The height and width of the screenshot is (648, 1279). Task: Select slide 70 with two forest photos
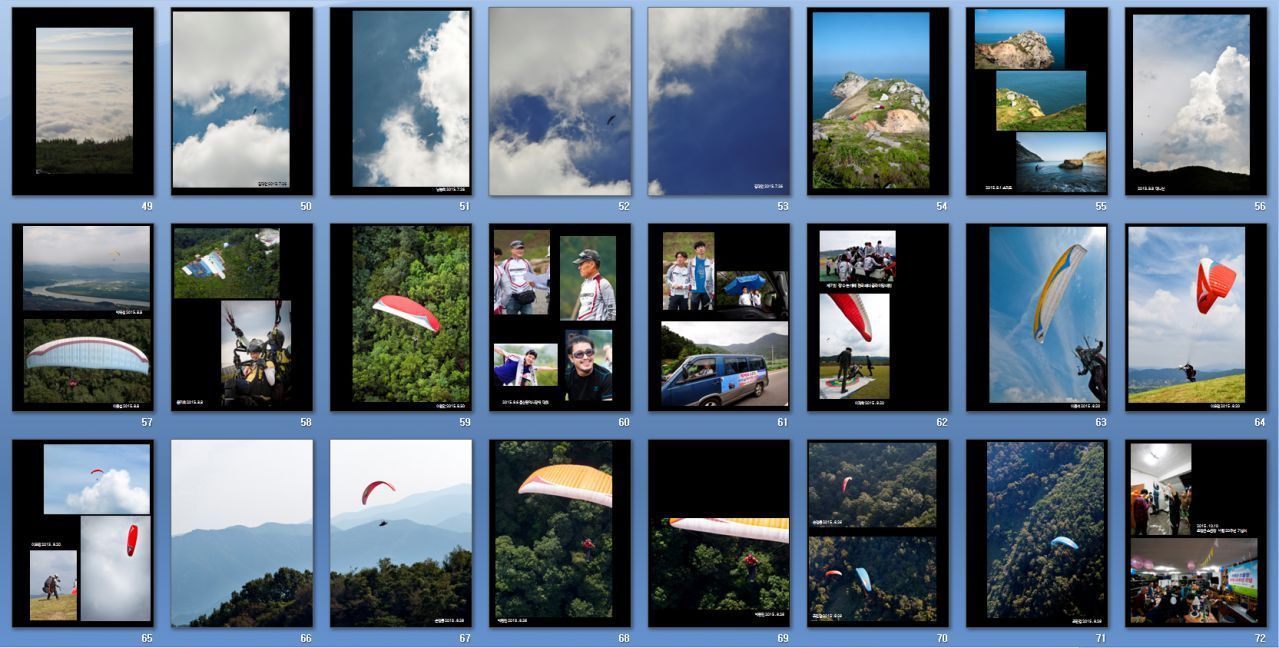[878, 533]
